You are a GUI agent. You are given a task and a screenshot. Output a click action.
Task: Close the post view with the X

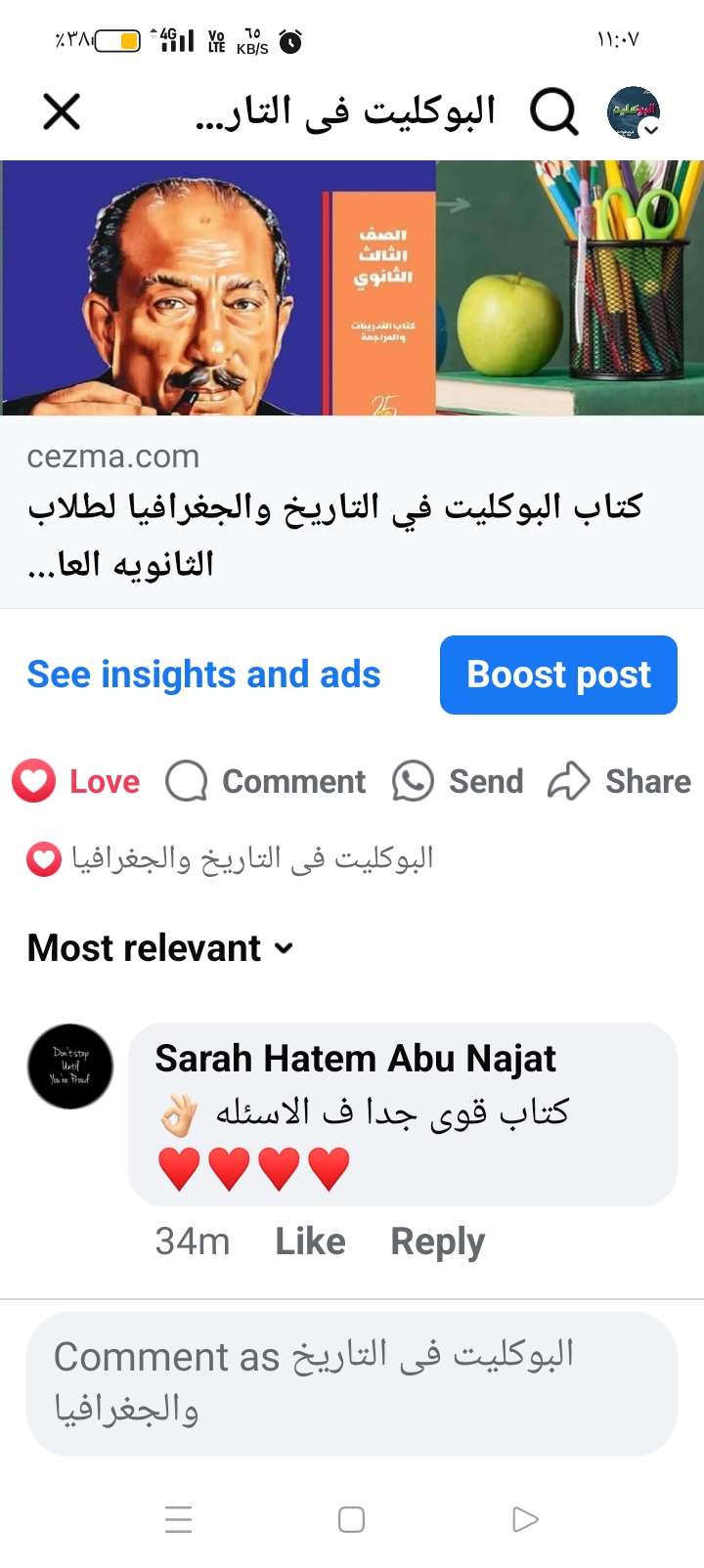tap(62, 112)
